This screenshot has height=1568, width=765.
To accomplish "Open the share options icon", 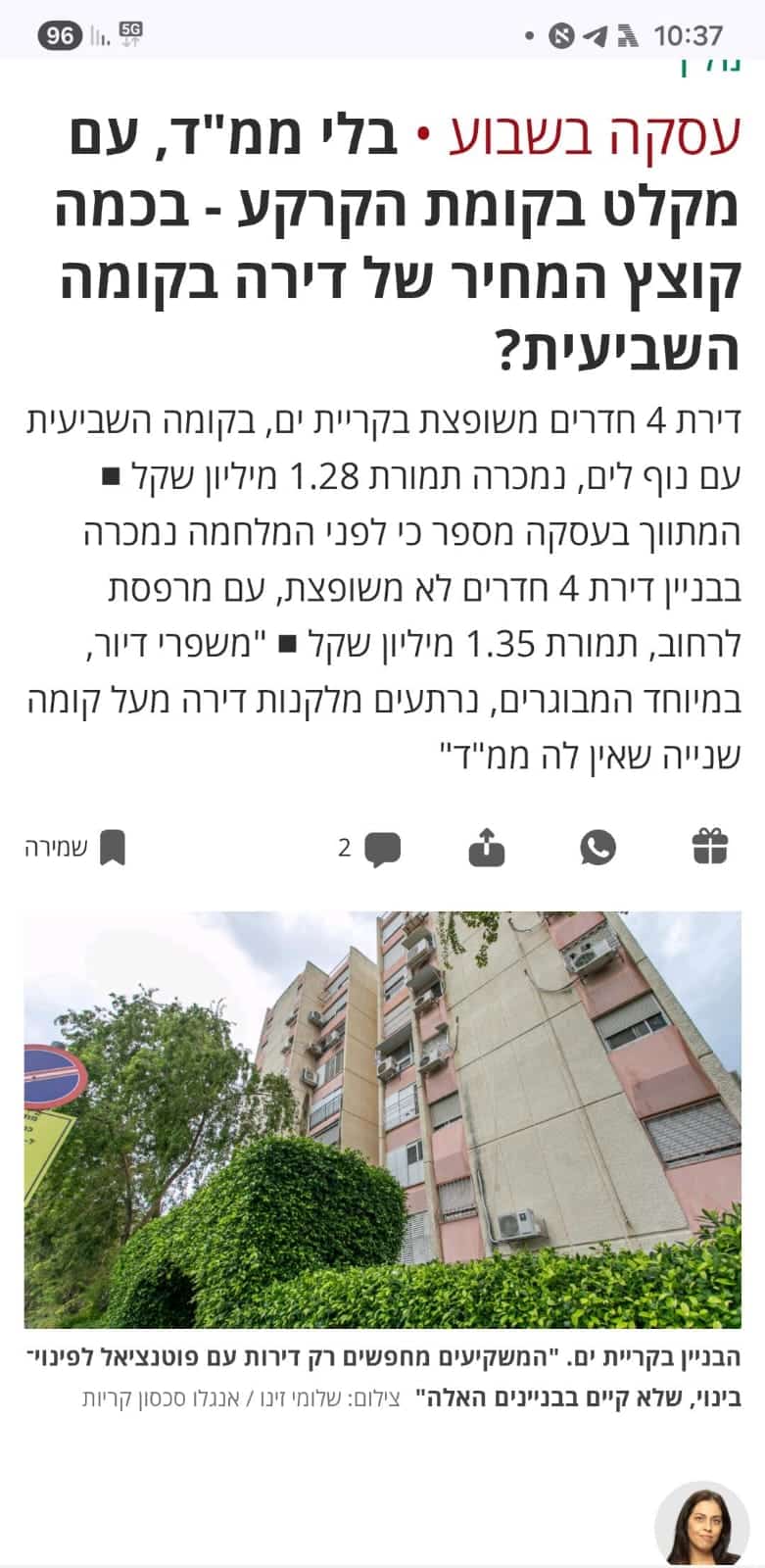I will 486,847.
